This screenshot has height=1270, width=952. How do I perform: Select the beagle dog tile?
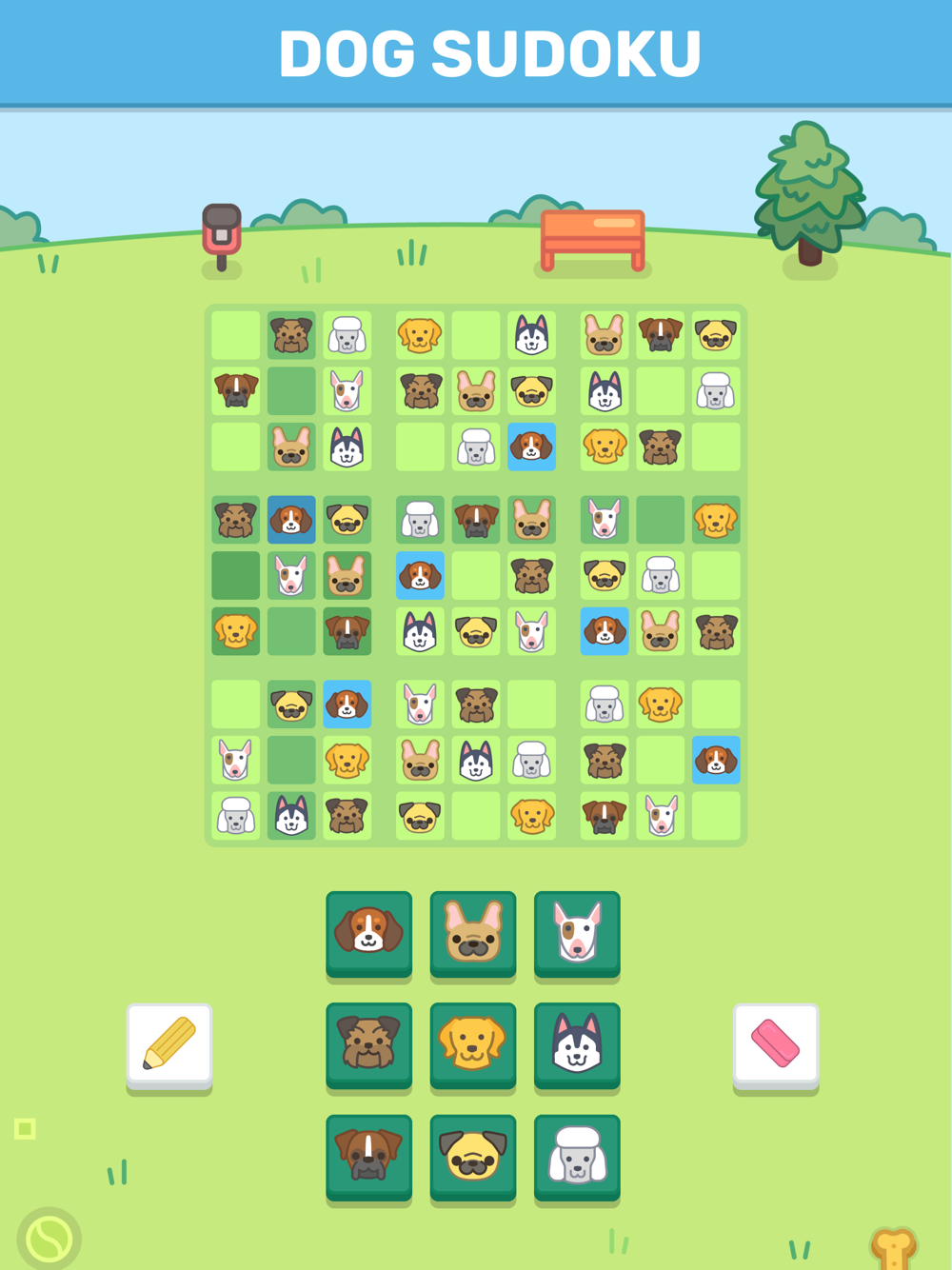pyautogui.click(x=368, y=934)
